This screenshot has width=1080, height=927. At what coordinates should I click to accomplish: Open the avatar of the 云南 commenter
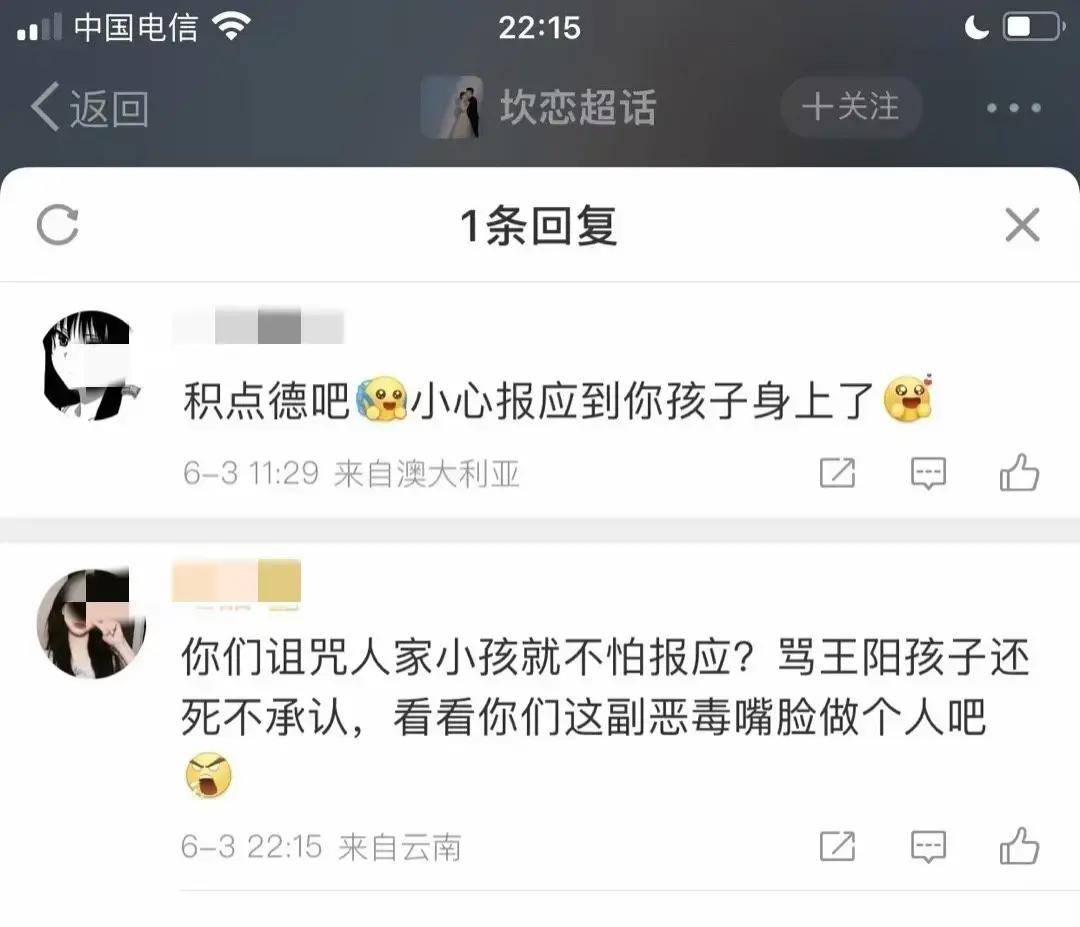click(90, 624)
